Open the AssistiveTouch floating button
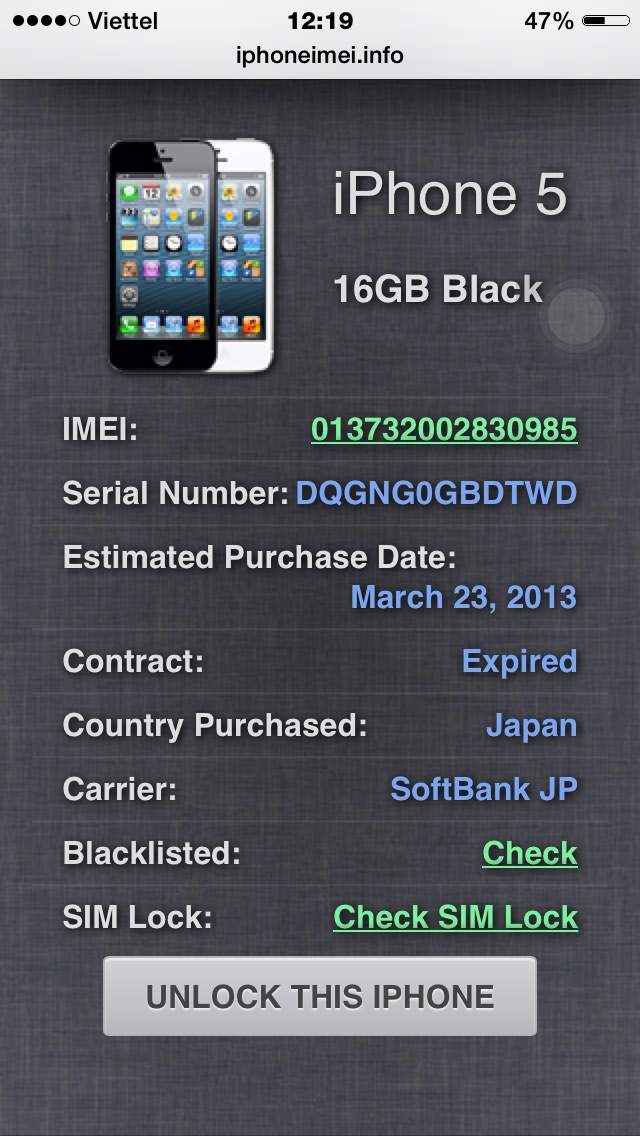The width and height of the screenshot is (640, 1136). coord(576,316)
